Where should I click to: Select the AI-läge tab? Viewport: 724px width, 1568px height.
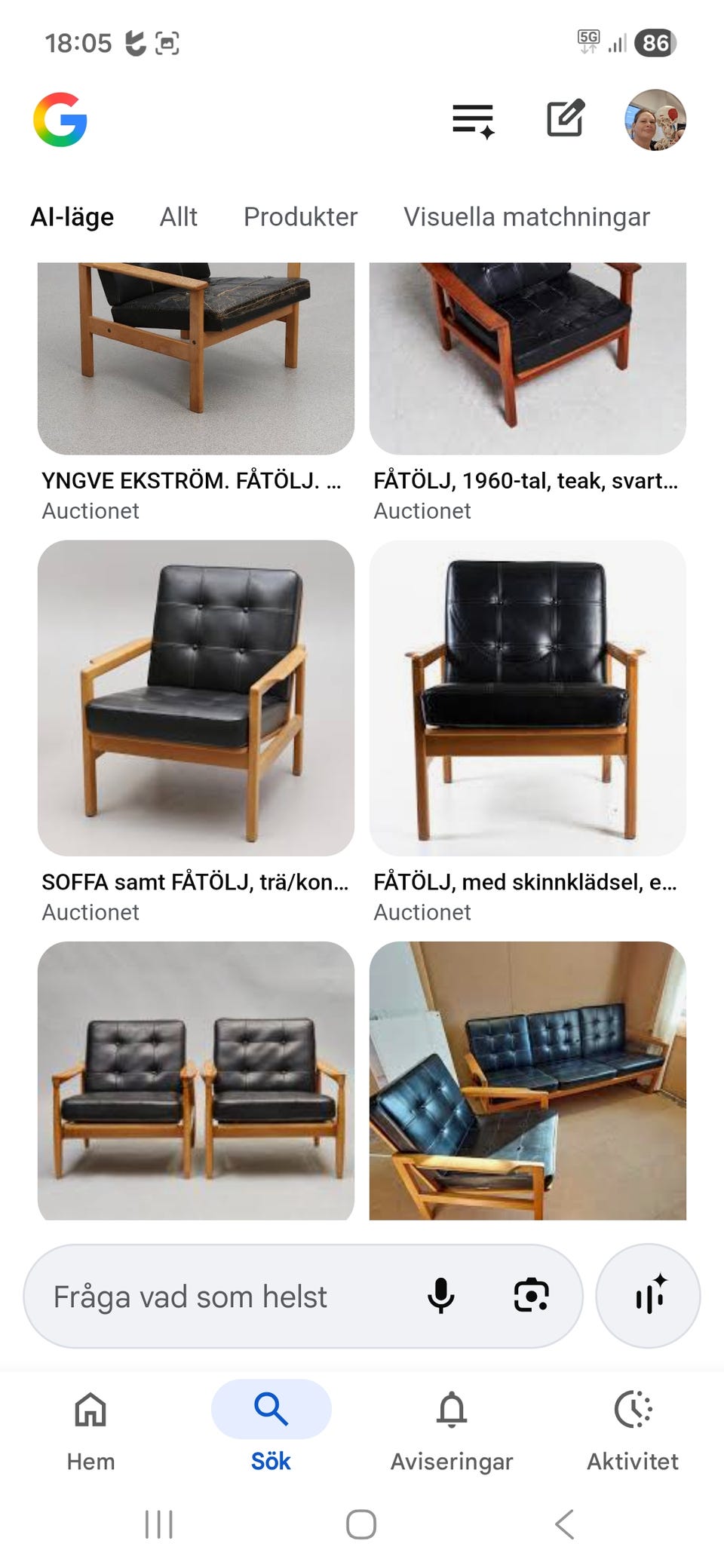(x=72, y=217)
